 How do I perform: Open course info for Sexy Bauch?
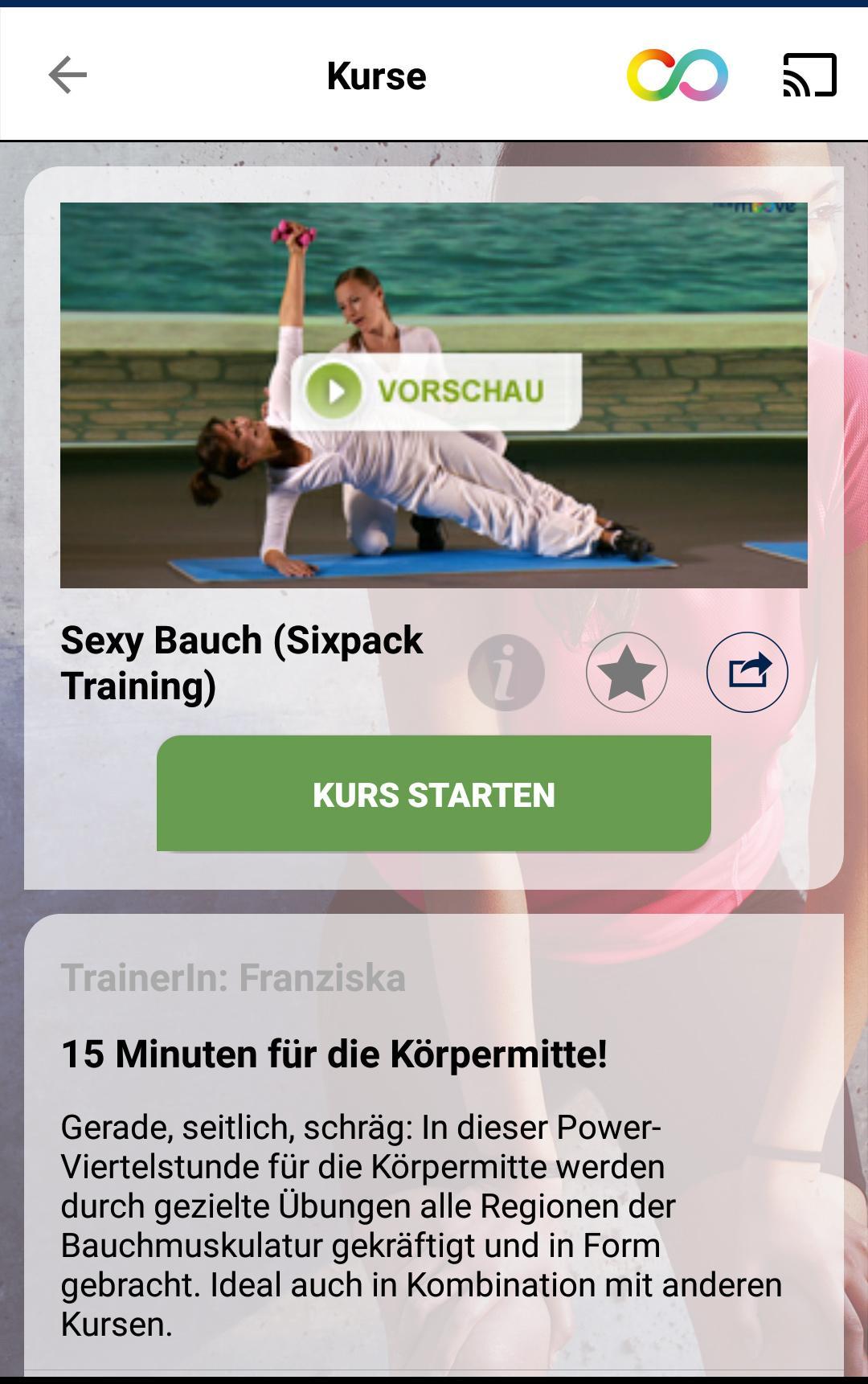coord(506,672)
